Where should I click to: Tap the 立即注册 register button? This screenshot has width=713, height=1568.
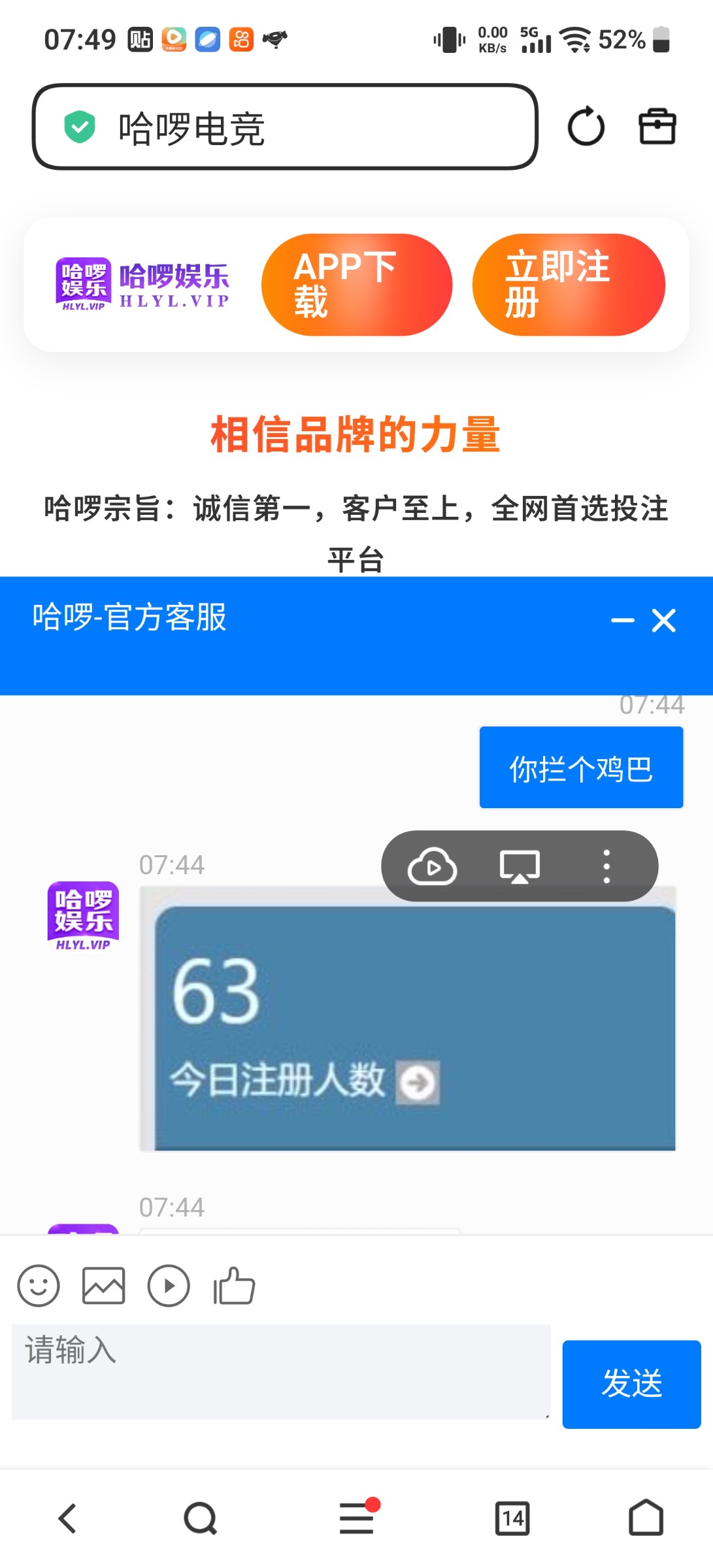pyautogui.click(x=569, y=284)
